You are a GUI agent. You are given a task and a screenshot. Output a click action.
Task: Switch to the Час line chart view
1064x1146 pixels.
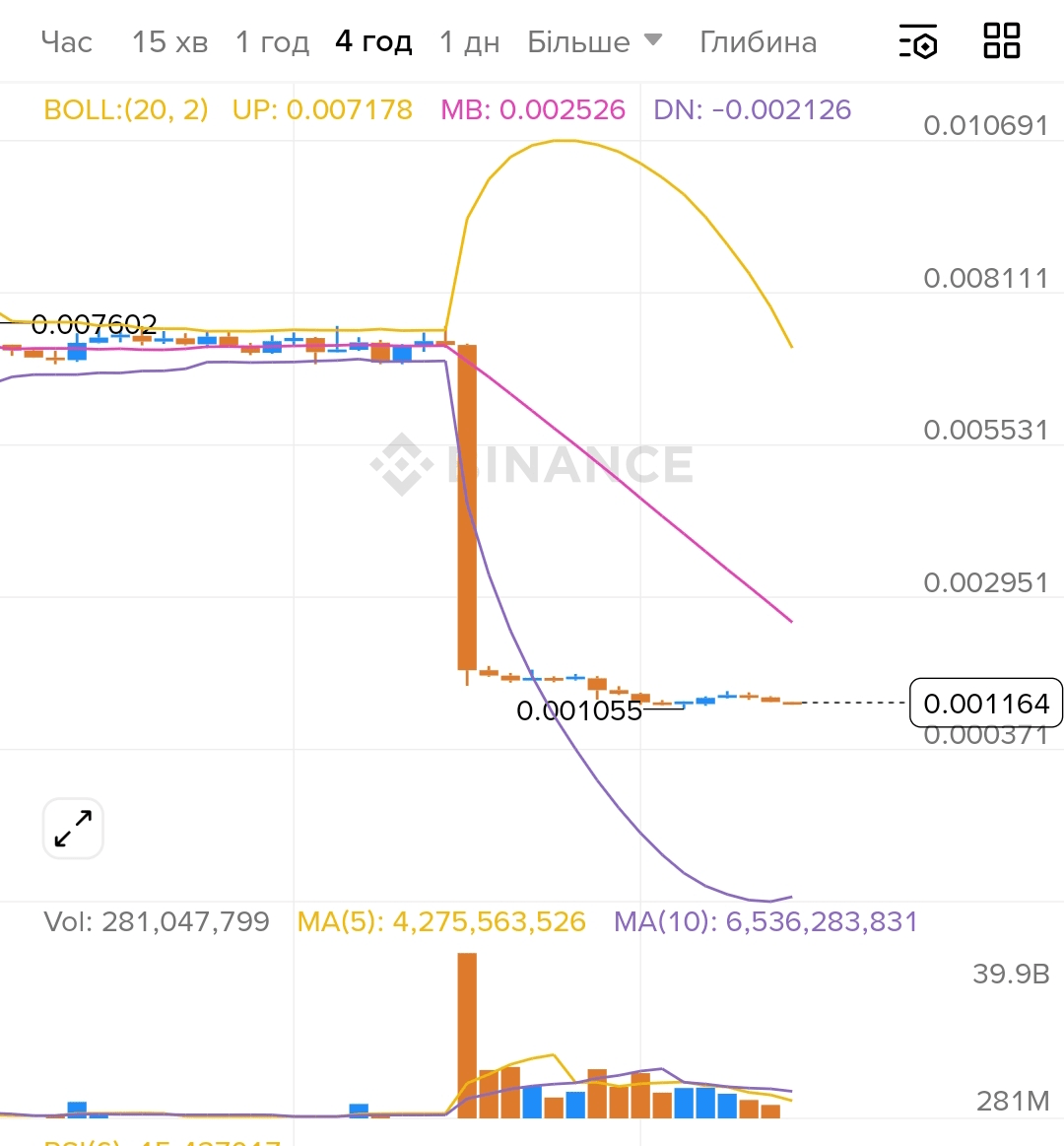(x=67, y=42)
